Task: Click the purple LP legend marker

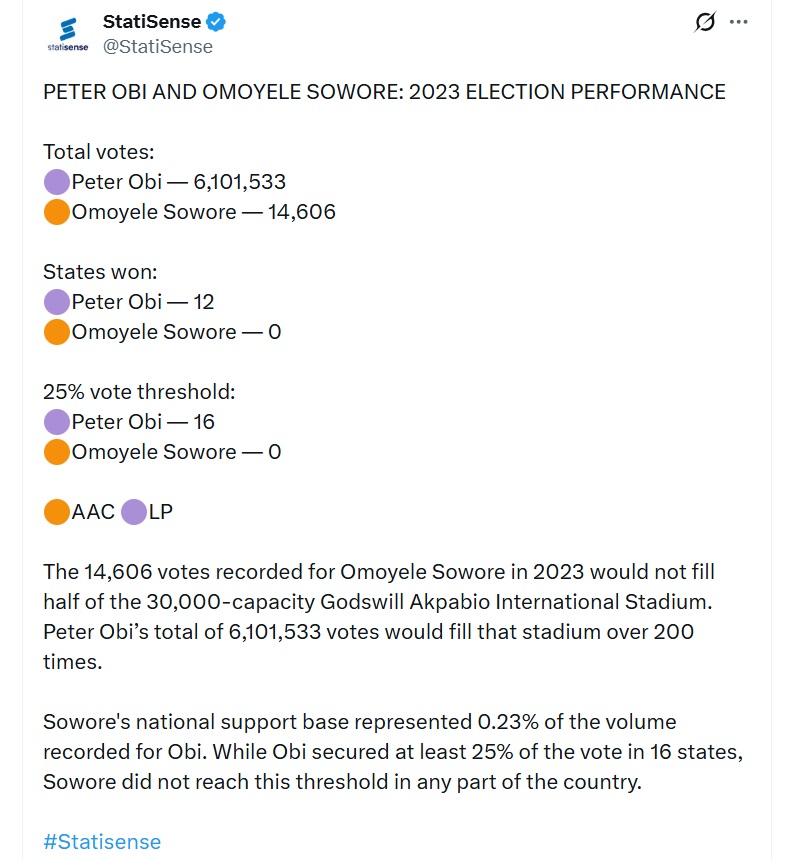Action: click(133, 510)
